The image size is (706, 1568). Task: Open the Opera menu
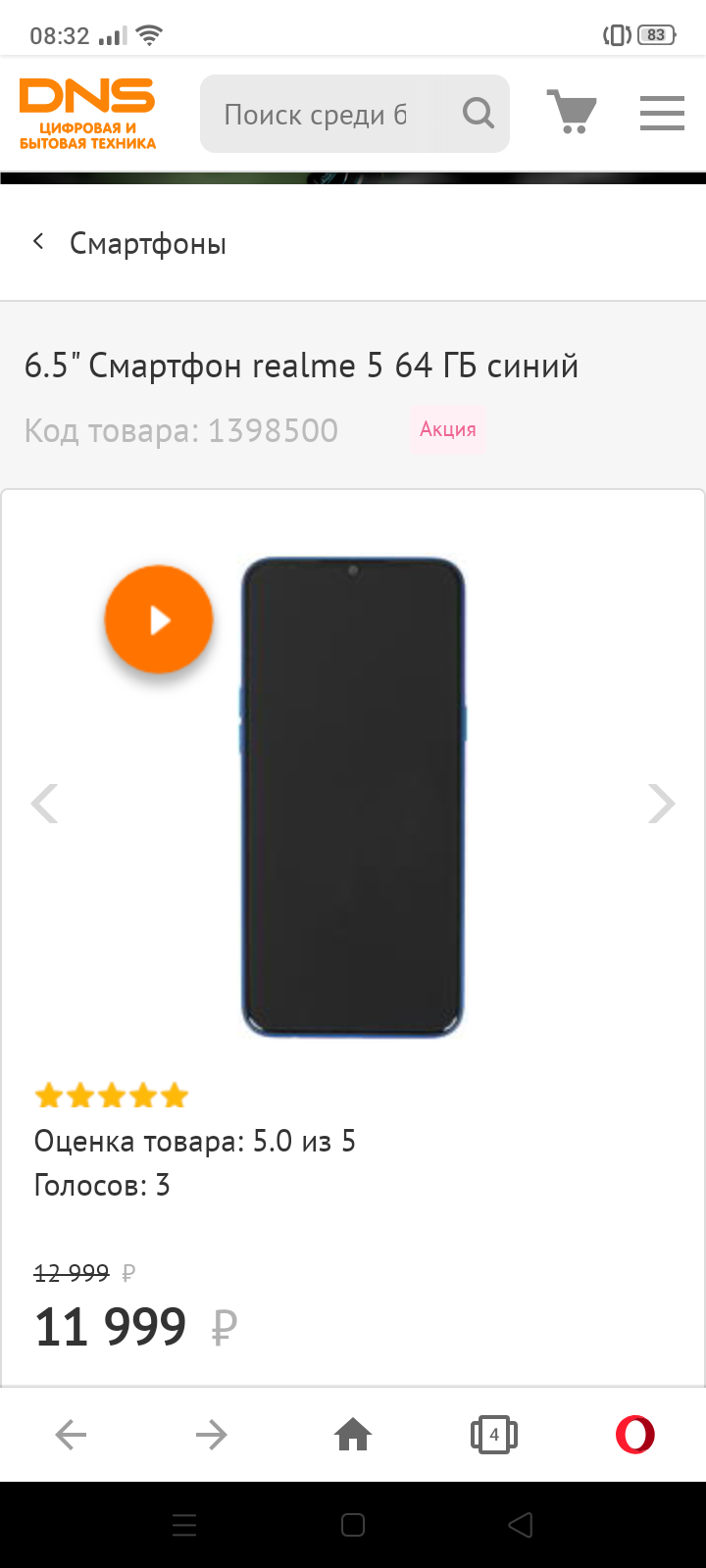(x=635, y=1435)
